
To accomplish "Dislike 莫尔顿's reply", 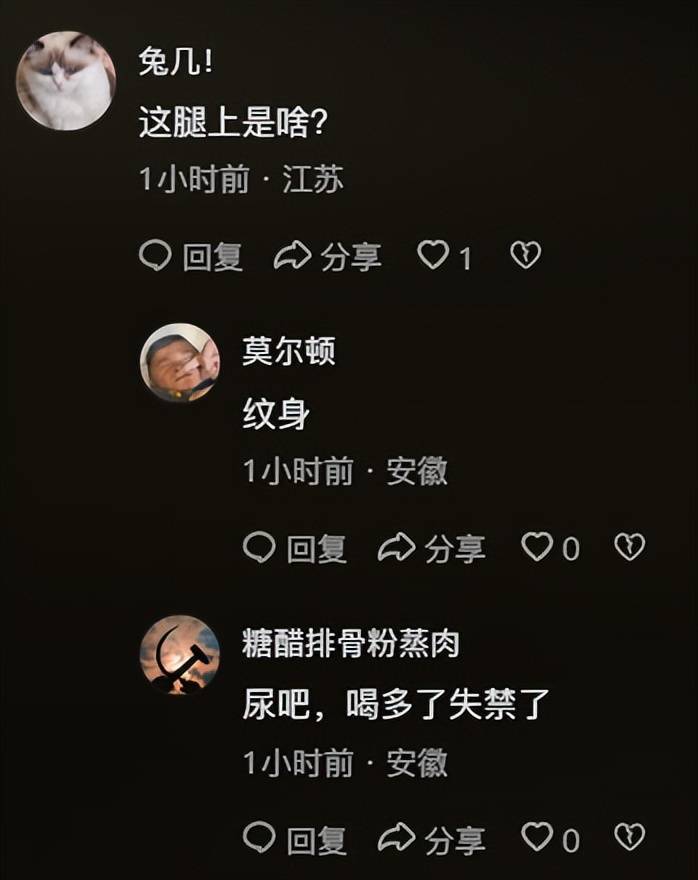I will click(629, 547).
